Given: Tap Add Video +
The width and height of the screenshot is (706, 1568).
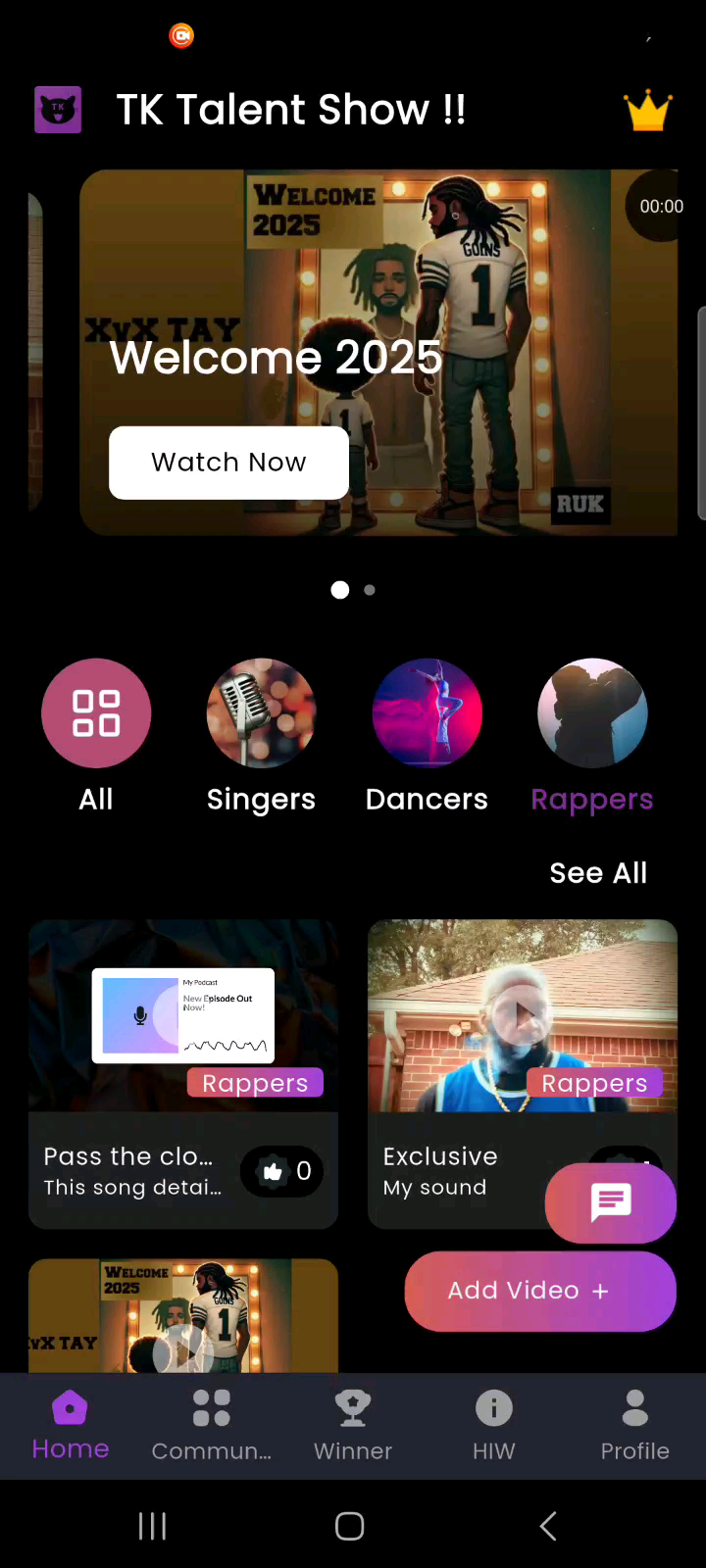Looking at the screenshot, I should (x=539, y=1291).
